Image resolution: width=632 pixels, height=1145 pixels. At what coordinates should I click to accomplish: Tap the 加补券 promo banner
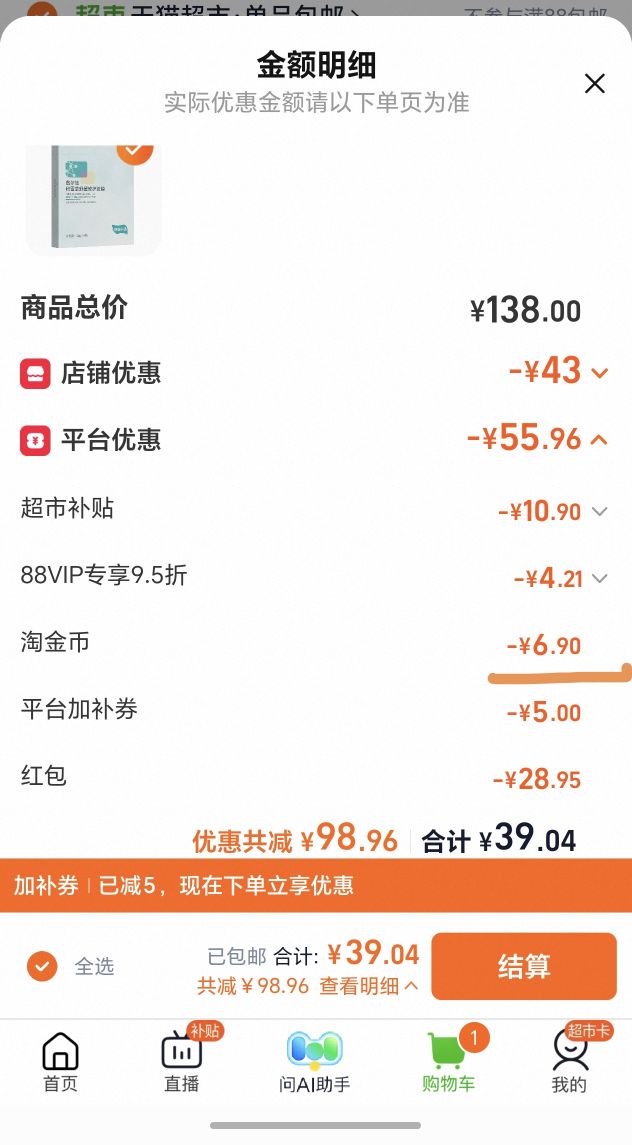316,886
